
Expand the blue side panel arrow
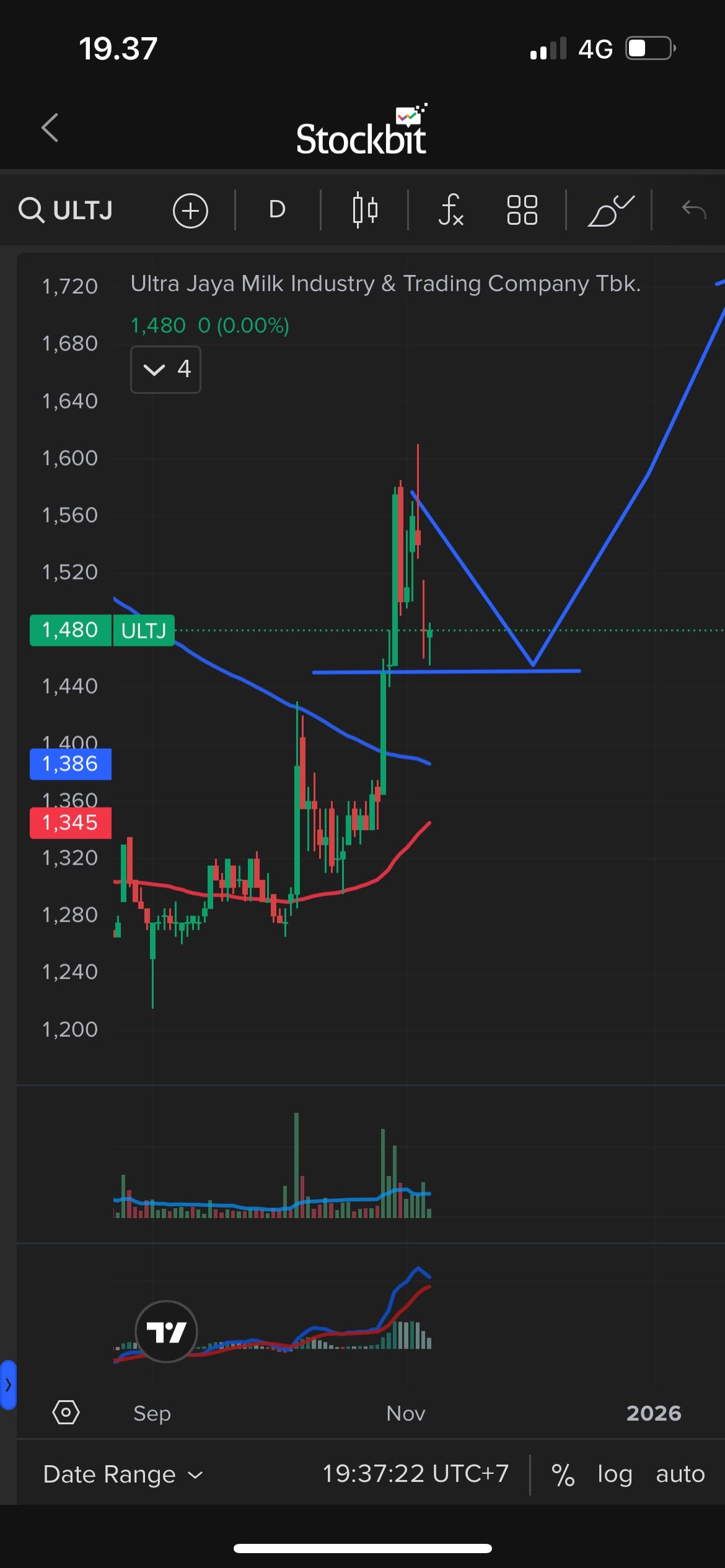pyautogui.click(x=8, y=1385)
